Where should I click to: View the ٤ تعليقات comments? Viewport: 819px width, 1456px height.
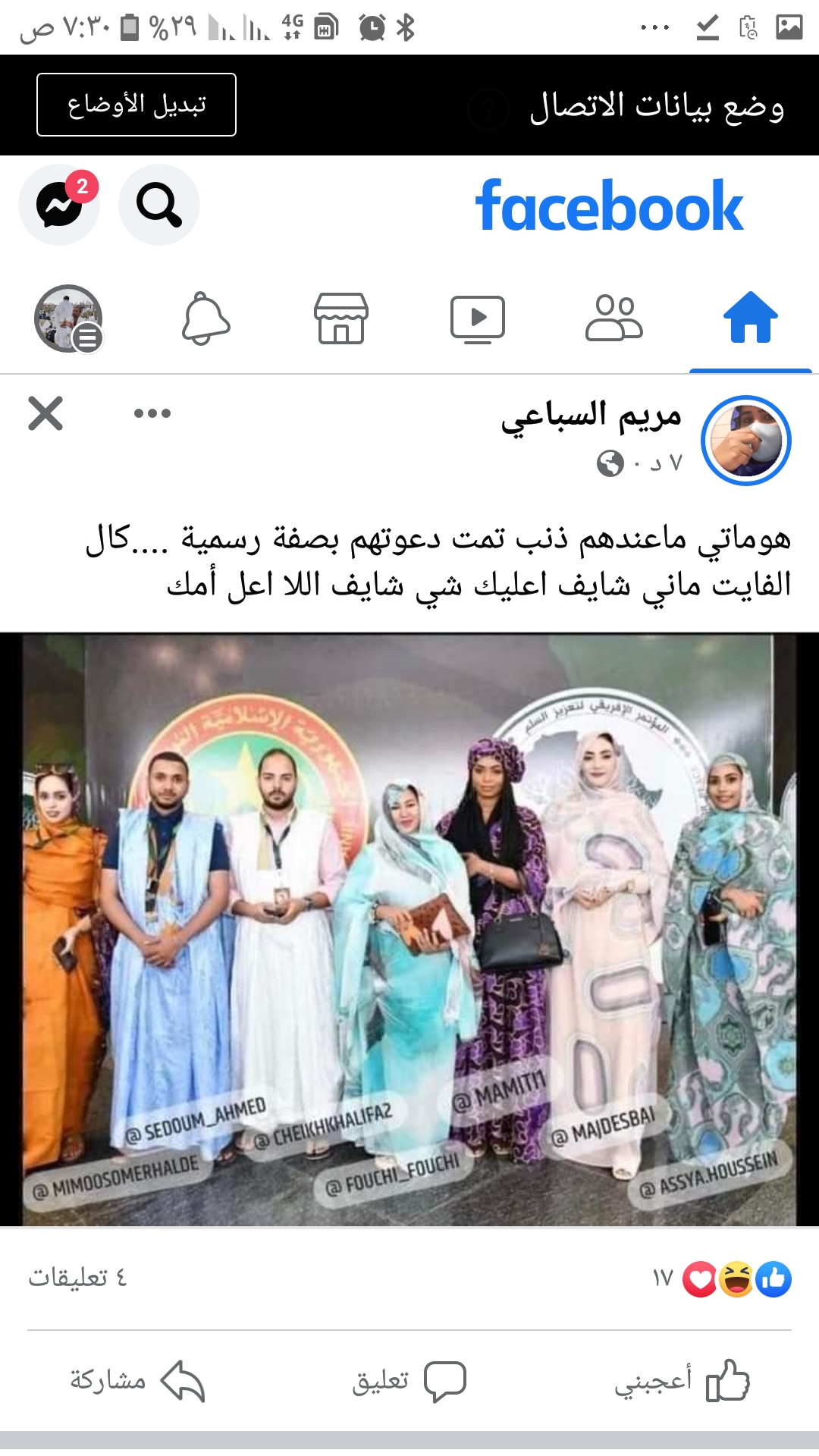pyautogui.click(x=77, y=1278)
